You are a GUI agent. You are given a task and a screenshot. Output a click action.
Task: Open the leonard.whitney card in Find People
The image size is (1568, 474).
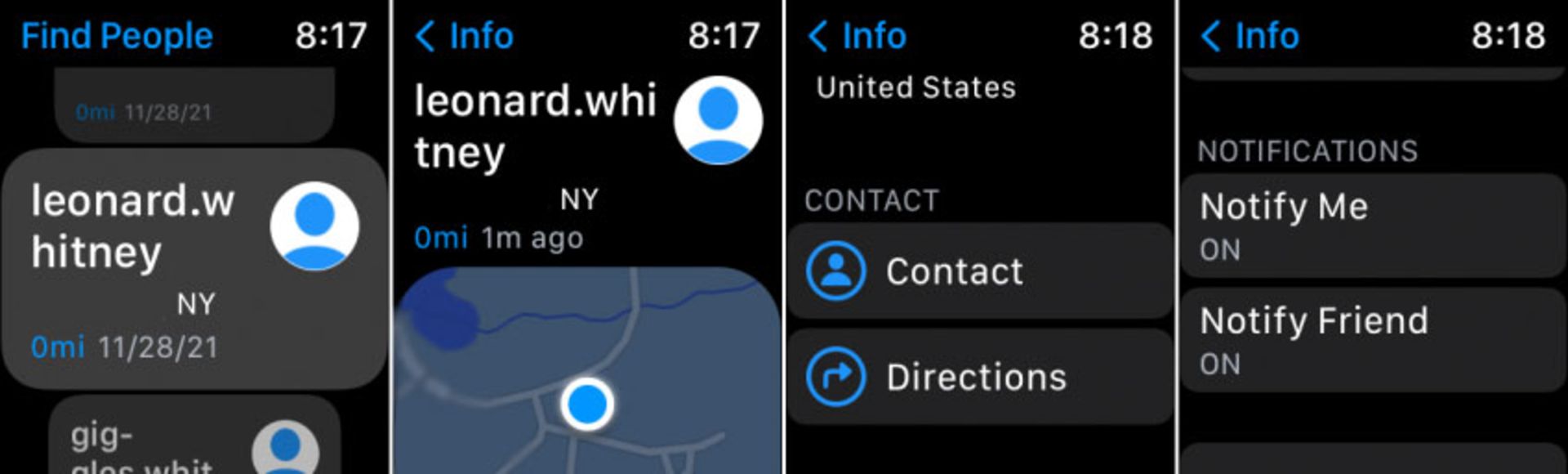[x=194, y=270]
